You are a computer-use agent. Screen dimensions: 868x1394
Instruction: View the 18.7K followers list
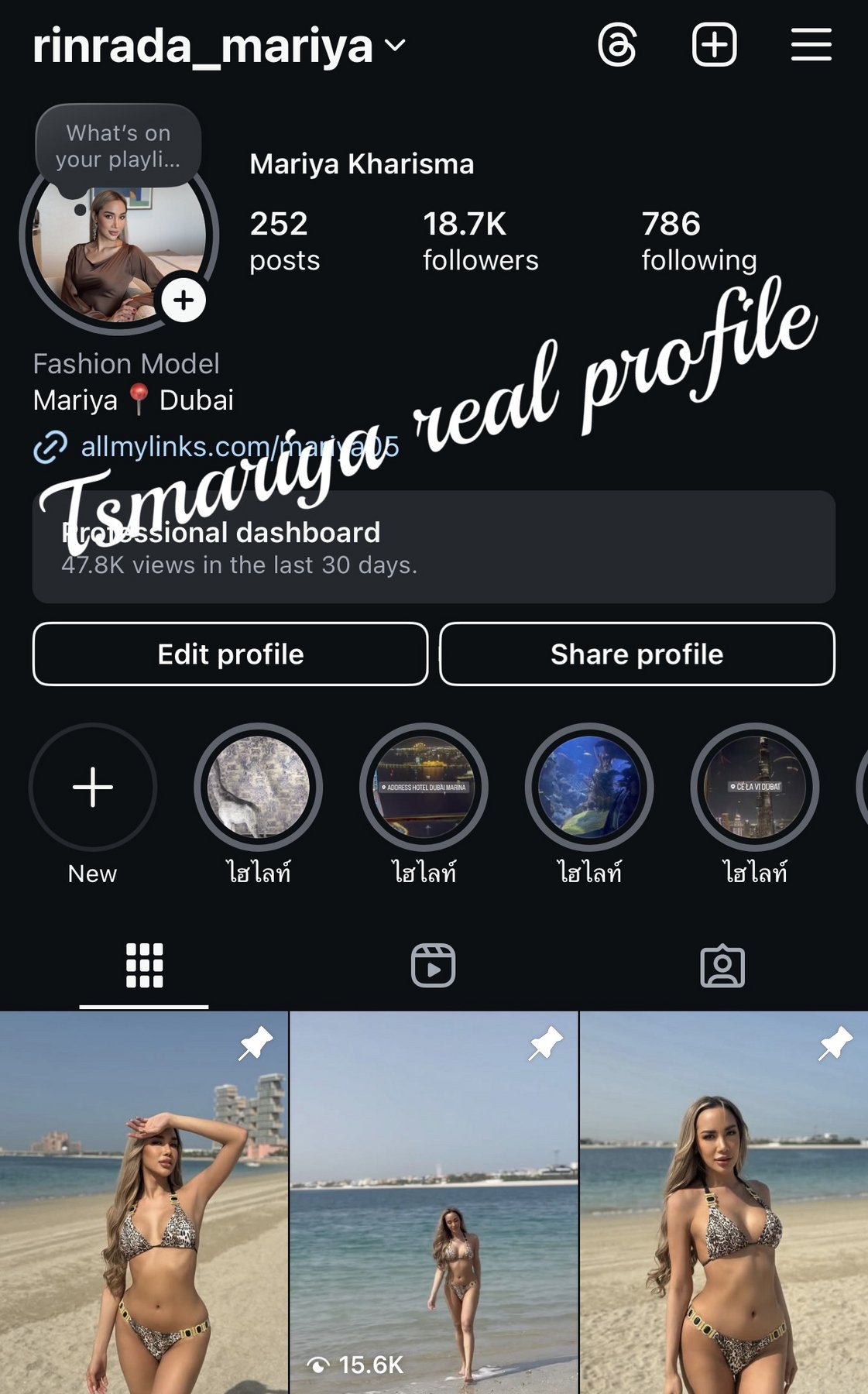(x=480, y=241)
